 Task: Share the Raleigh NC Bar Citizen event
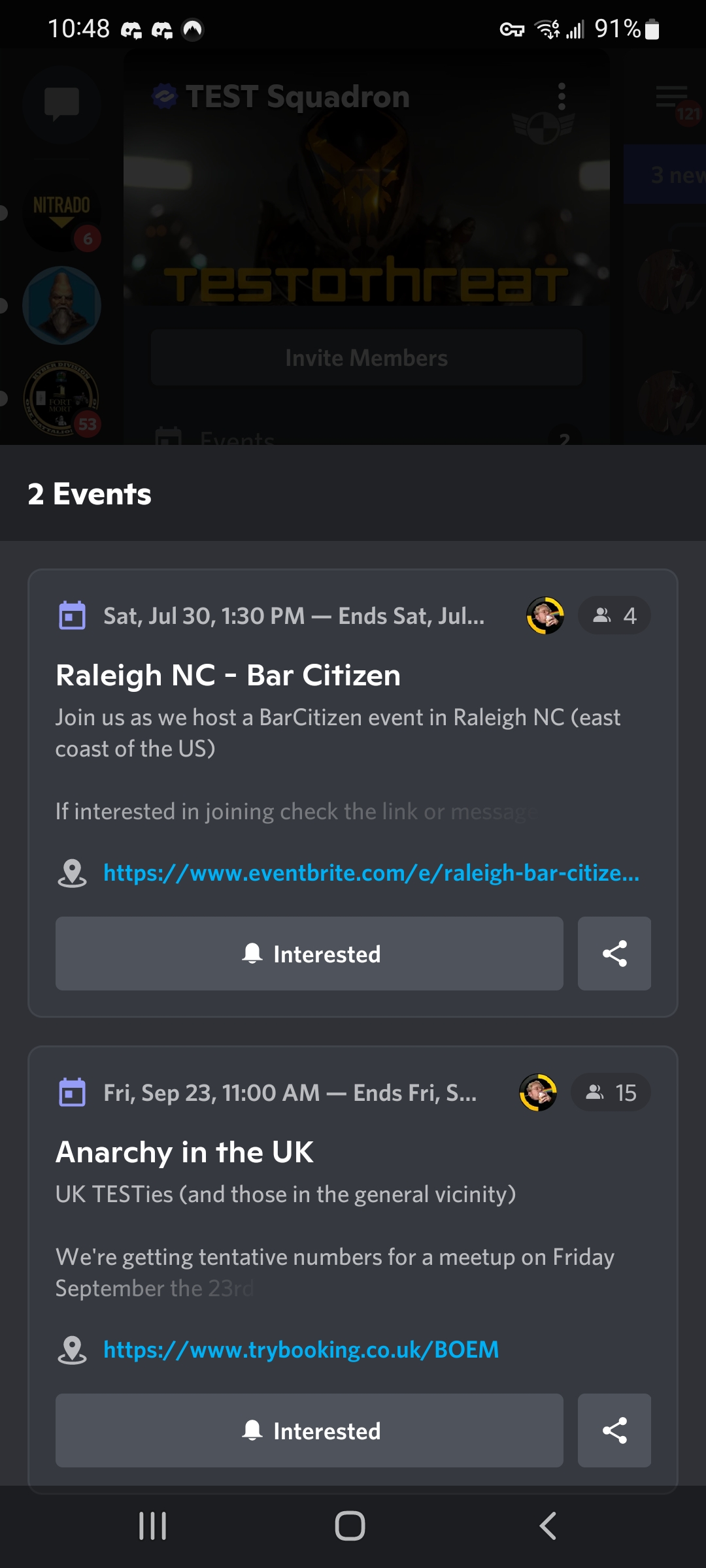coord(614,953)
